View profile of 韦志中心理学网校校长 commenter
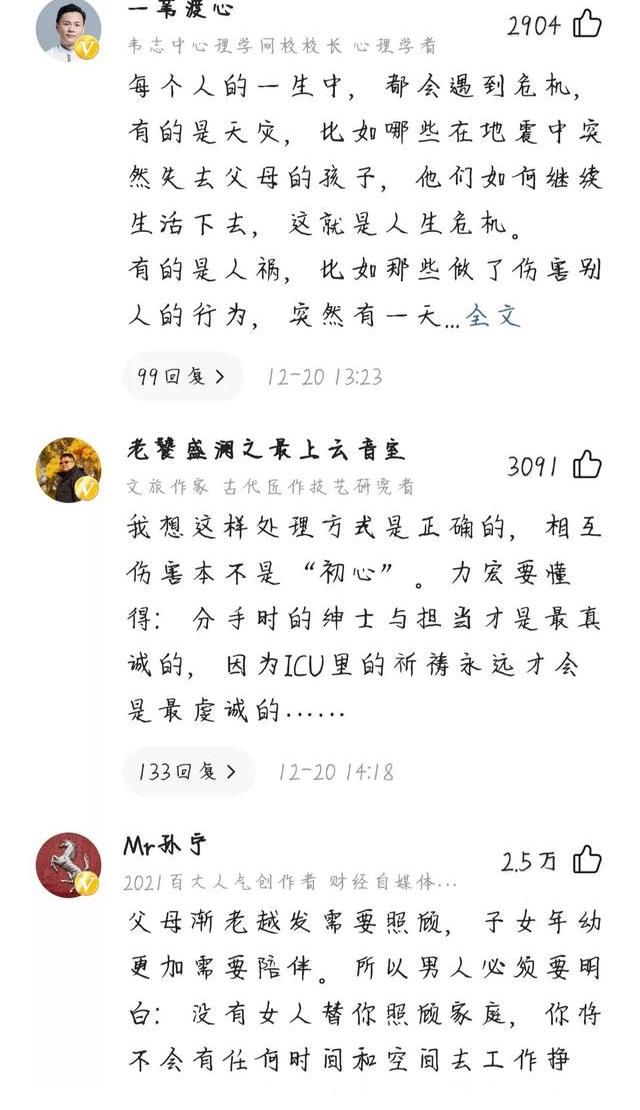Viewport: 640px width, 1110px height. [x=68, y=28]
